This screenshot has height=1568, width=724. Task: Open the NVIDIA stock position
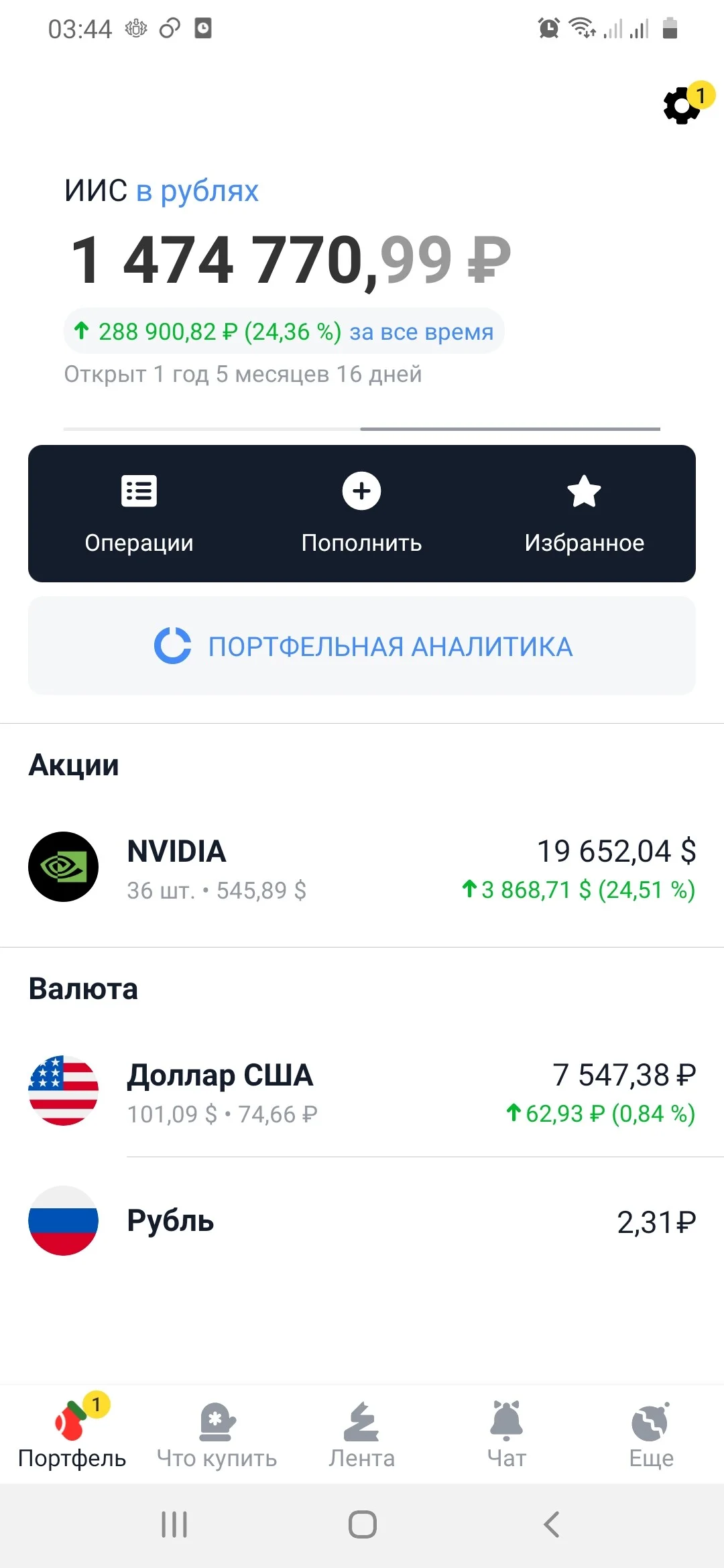pyautogui.click(x=362, y=867)
